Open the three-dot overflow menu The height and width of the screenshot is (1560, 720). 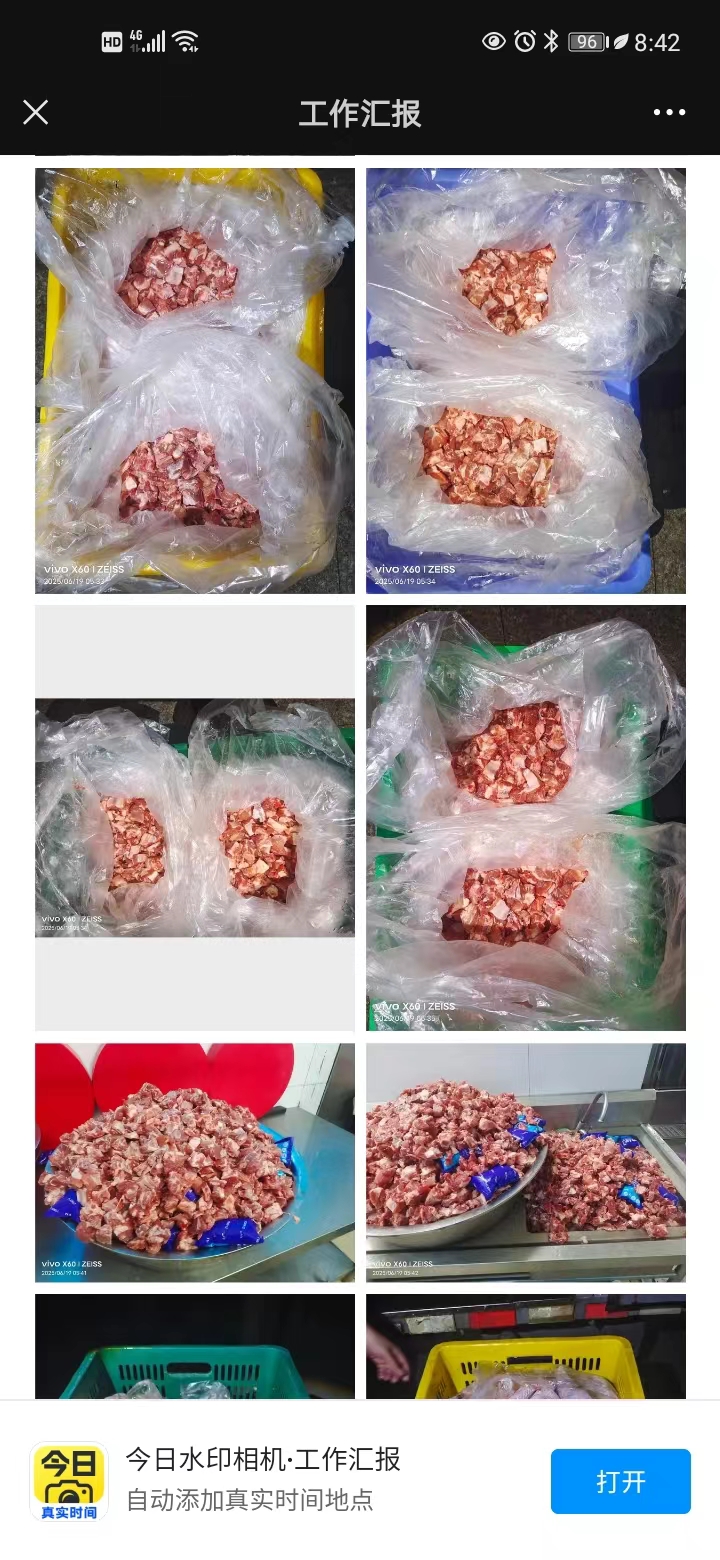[x=669, y=112]
